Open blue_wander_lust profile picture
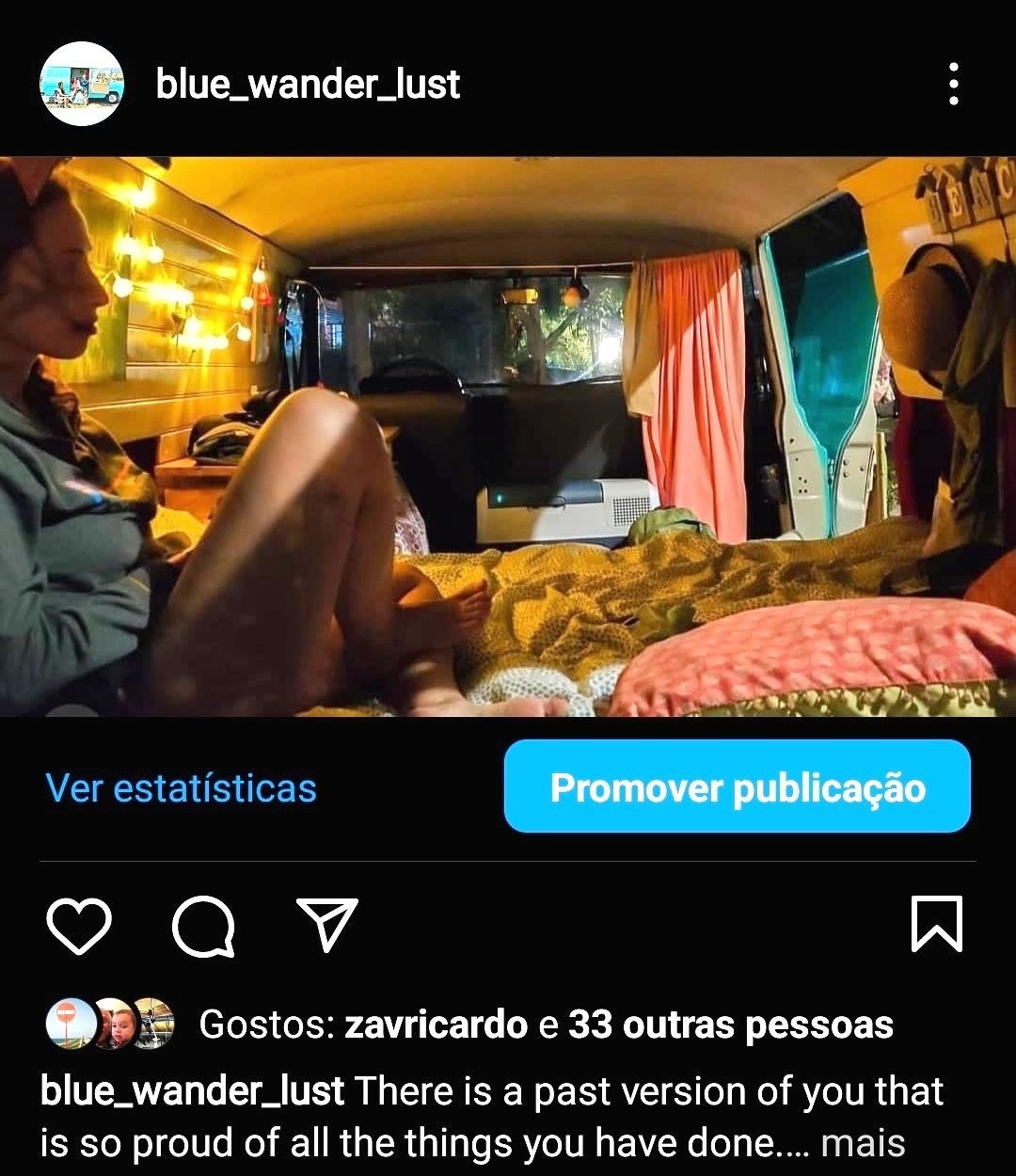The height and width of the screenshot is (1176, 1016). pyautogui.click(x=81, y=84)
